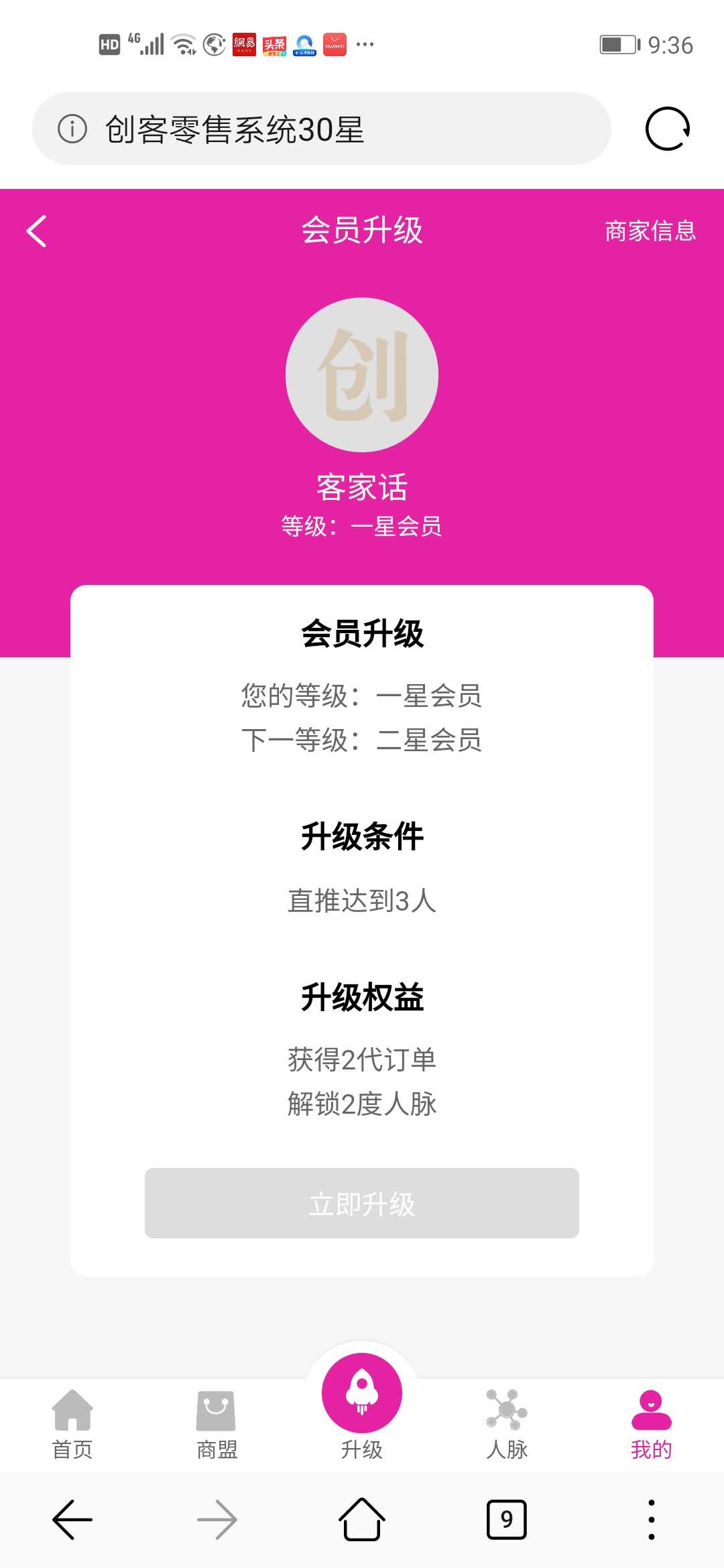Go back using the header arrow
The height and width of the screenshot is (1568, 724).
pyautogui.click(x=37, y=231)
